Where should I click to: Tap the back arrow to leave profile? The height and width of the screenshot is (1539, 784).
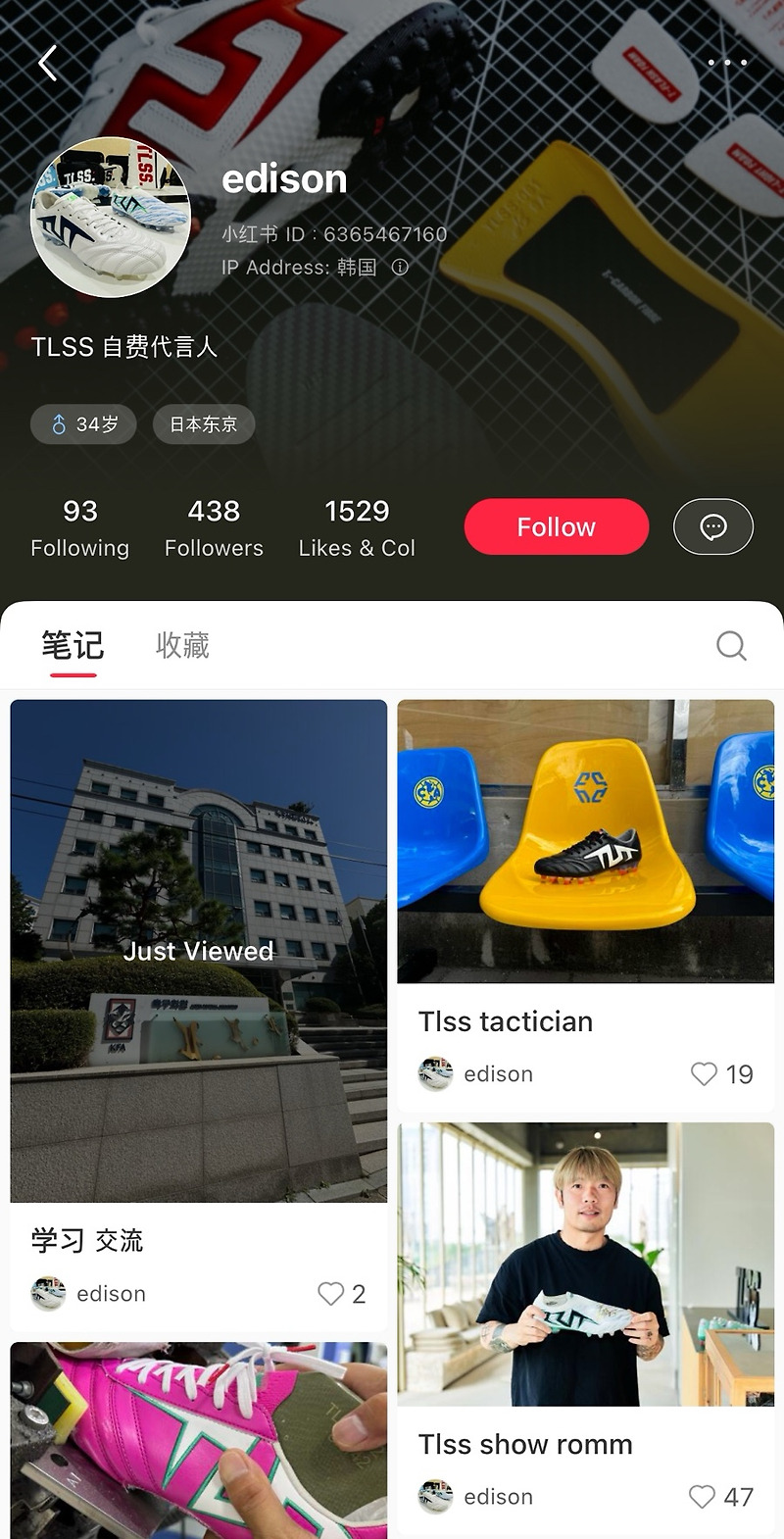[46, 62]
